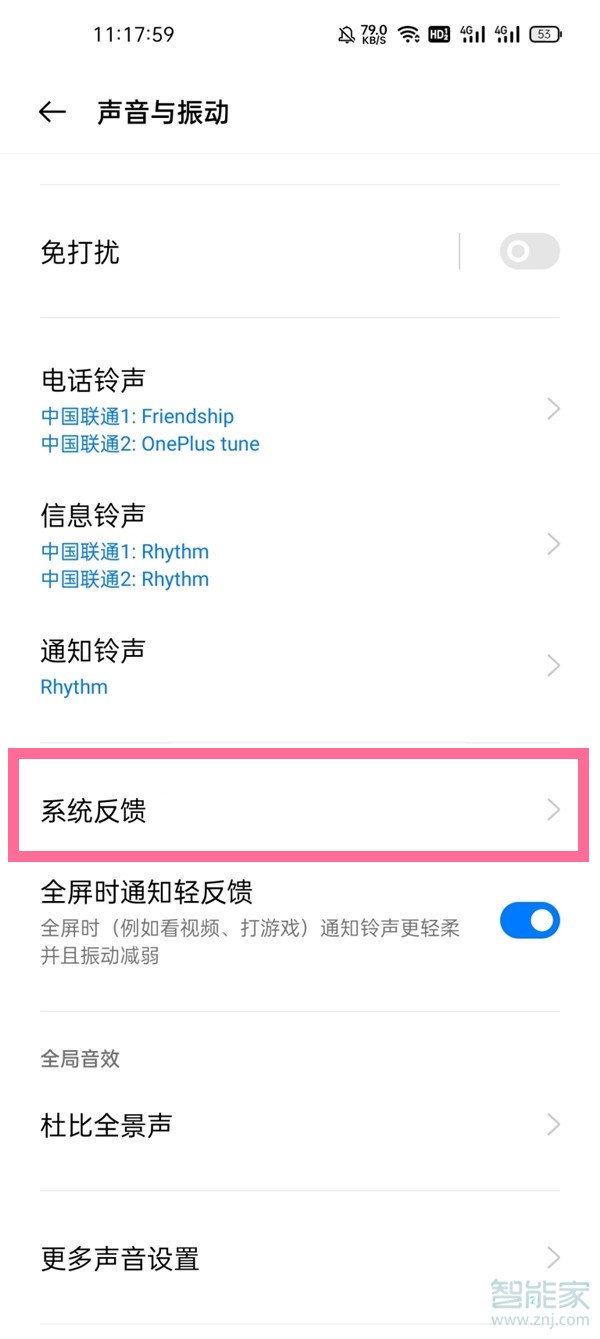This screenshot has height=1339, width=600.
Task: Toggle the 免打扰 switch
Action: click(x=529, y=252)
